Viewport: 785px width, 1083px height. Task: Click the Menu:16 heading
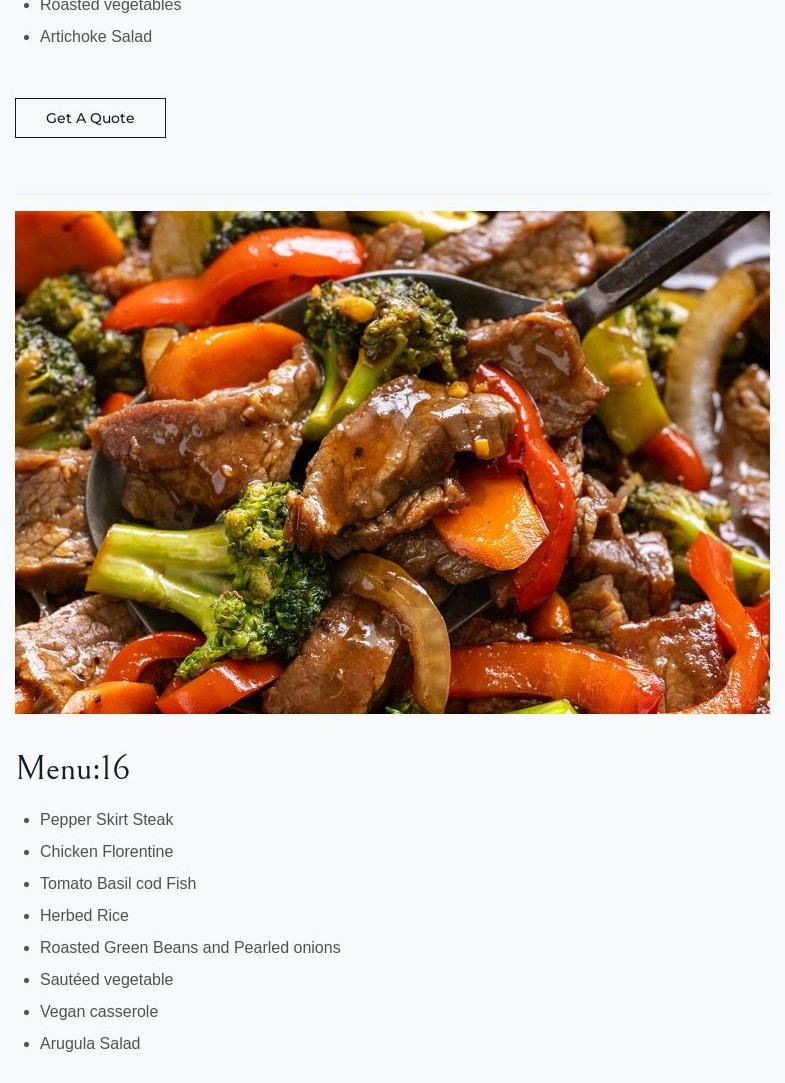point(72,769)
